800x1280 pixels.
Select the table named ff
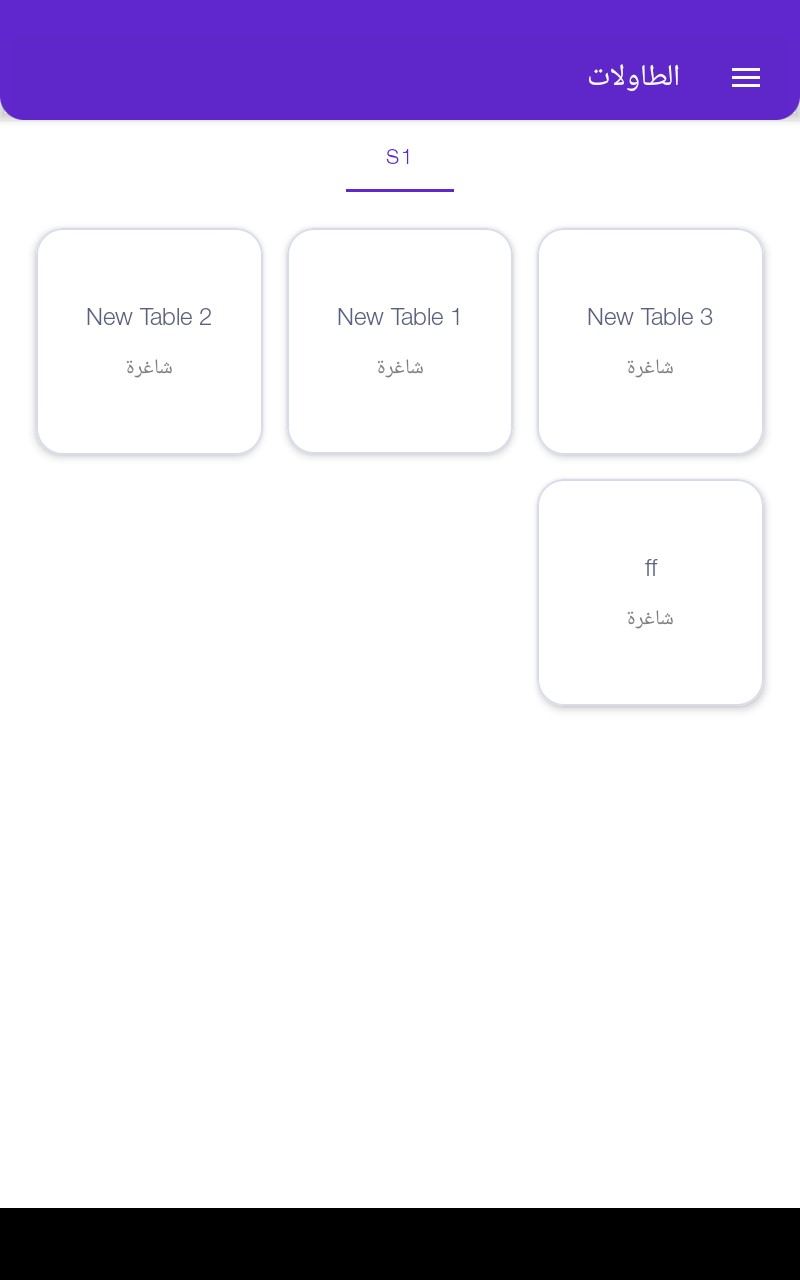pos(650,593)
